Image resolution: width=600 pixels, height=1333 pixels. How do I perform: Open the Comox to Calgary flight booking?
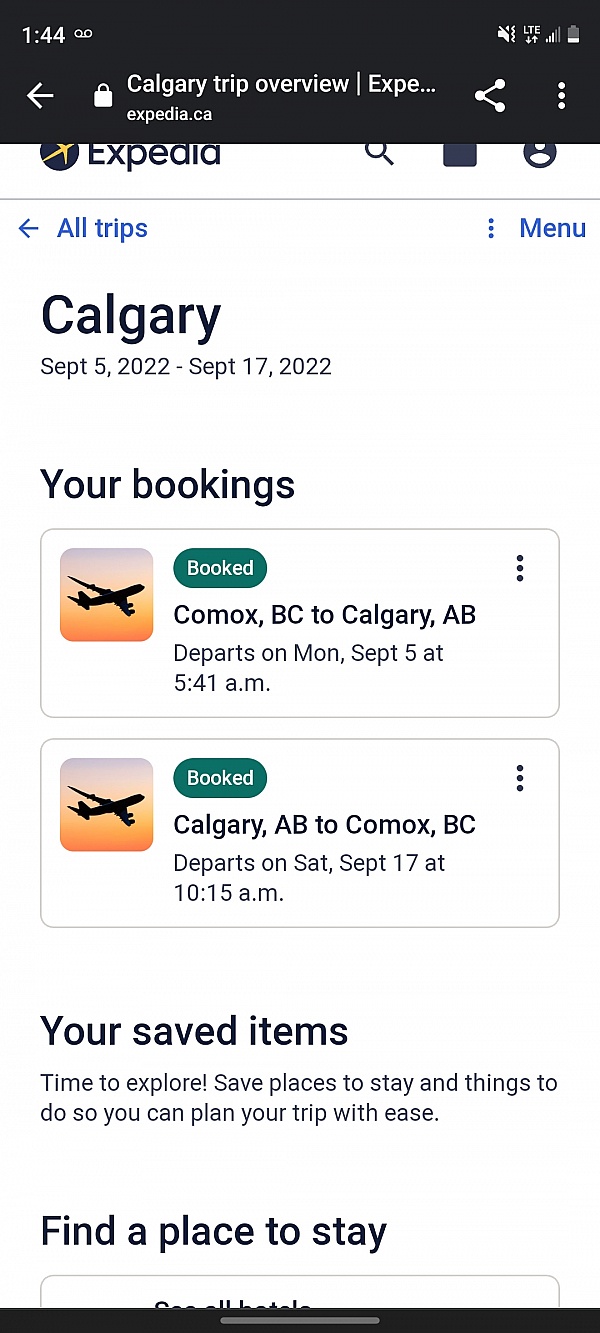300,623
